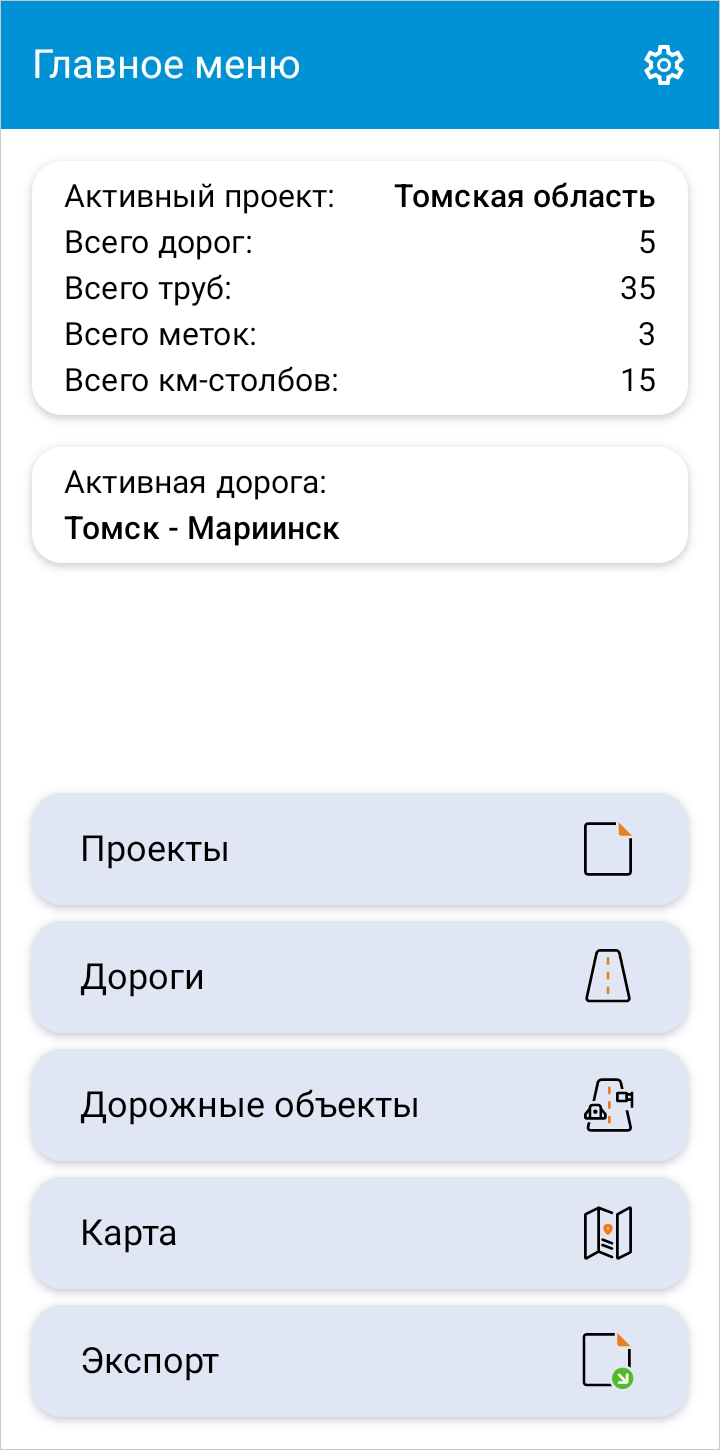
Task: Tap the Активная дорога card Томск - Мариинск
Action: (360, 504)
